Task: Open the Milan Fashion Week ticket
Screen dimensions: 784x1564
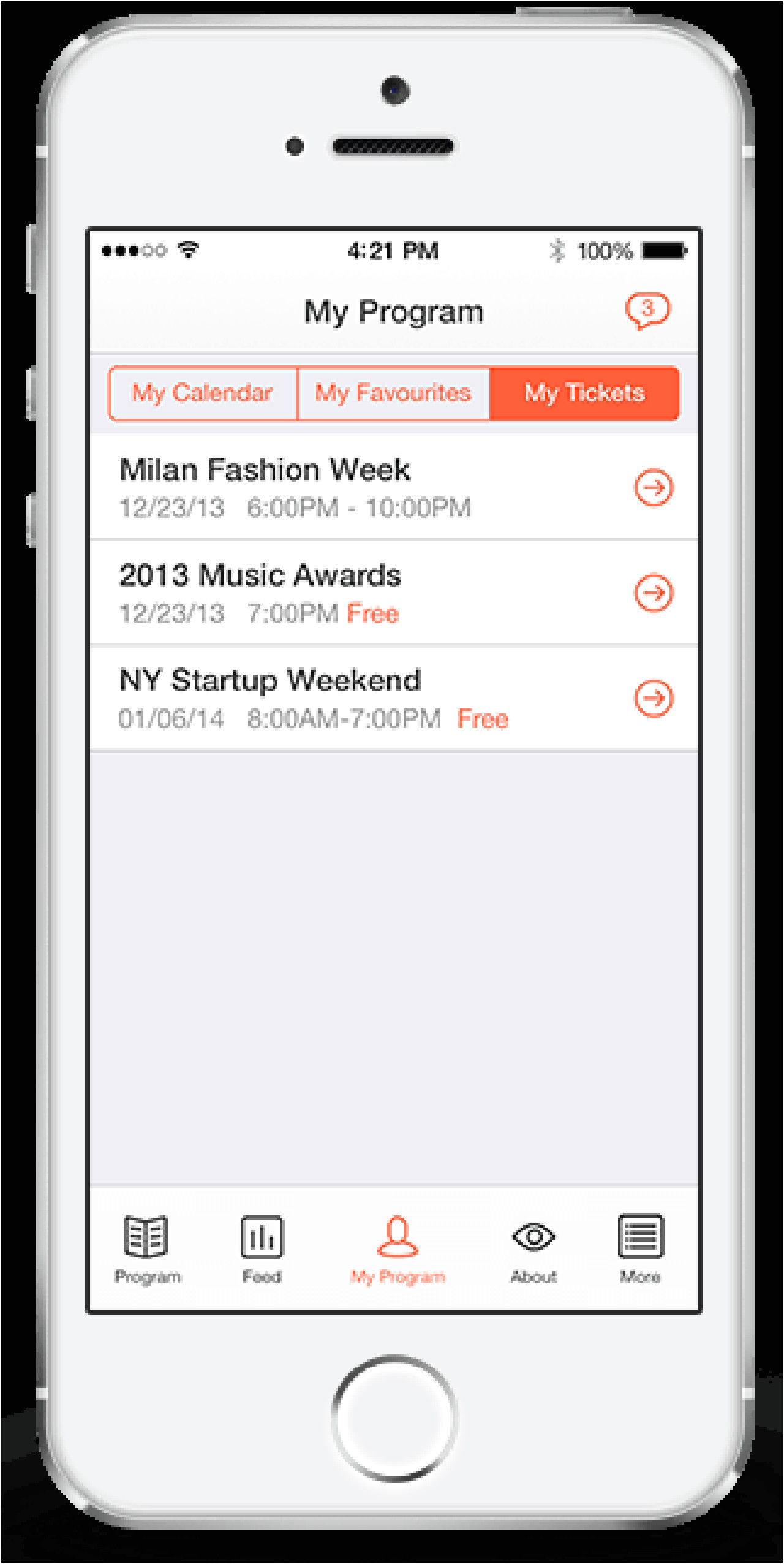Action: (653, 488)
